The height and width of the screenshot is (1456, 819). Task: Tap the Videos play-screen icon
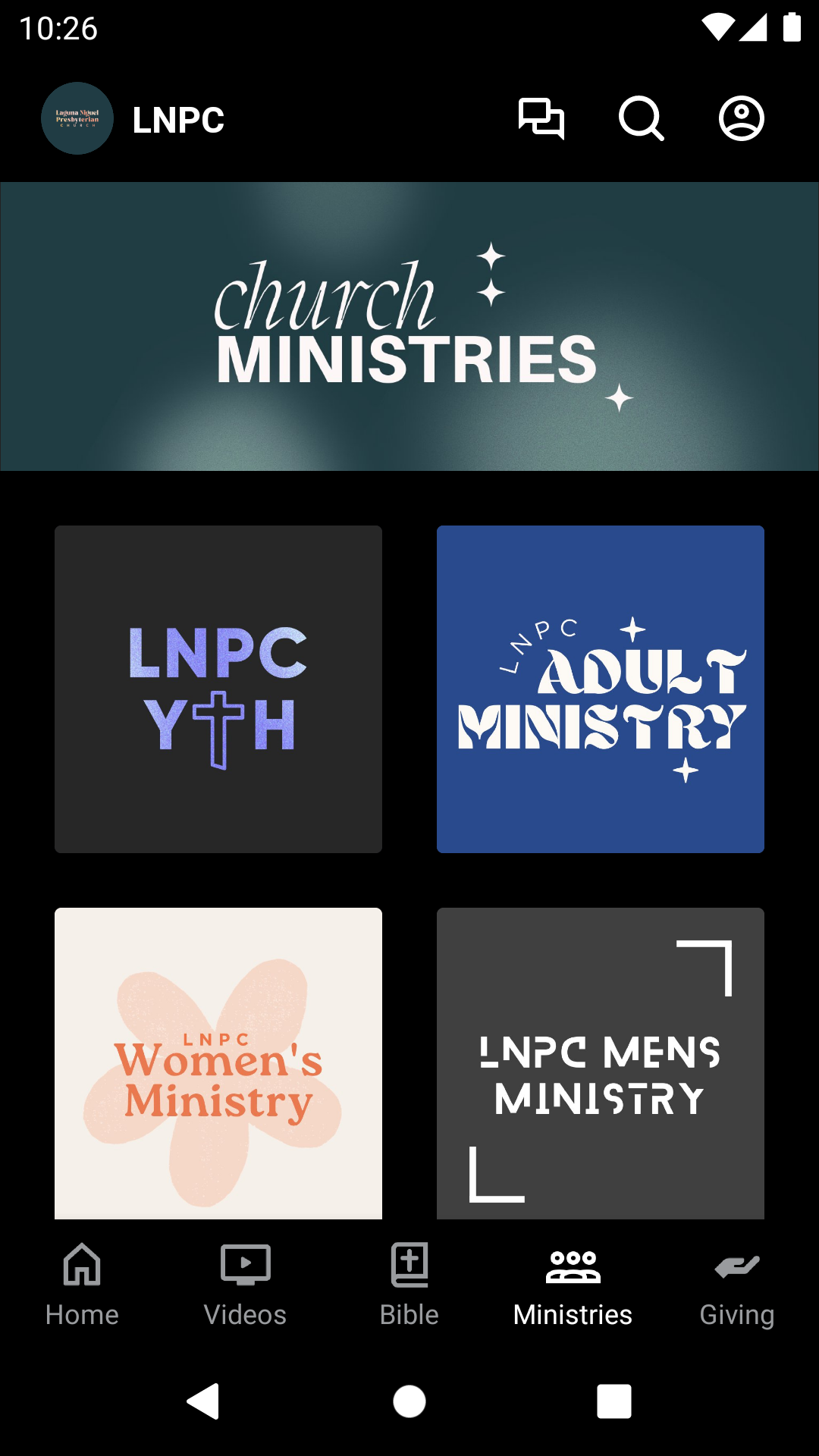(x=245, y=1265)
